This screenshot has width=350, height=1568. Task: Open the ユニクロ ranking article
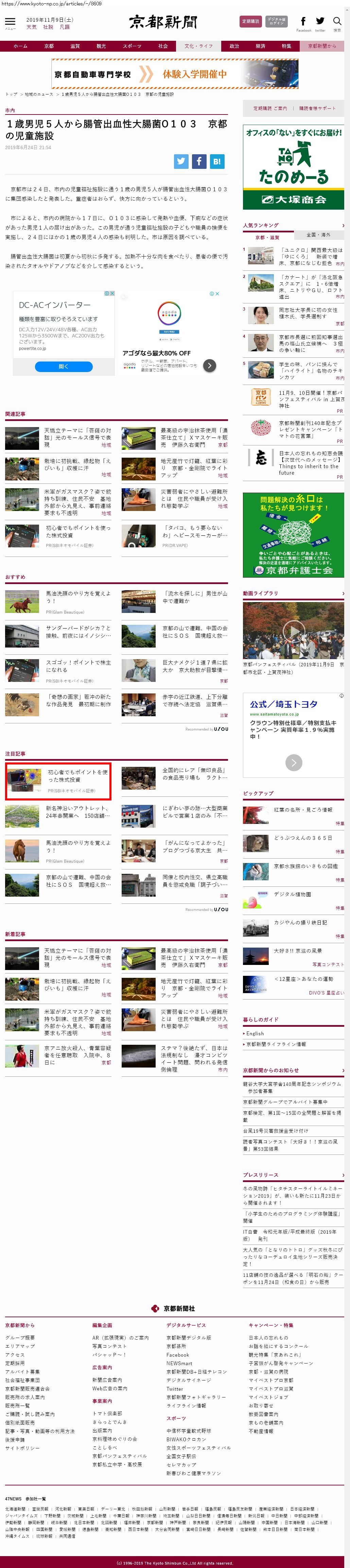click(311, 256)
